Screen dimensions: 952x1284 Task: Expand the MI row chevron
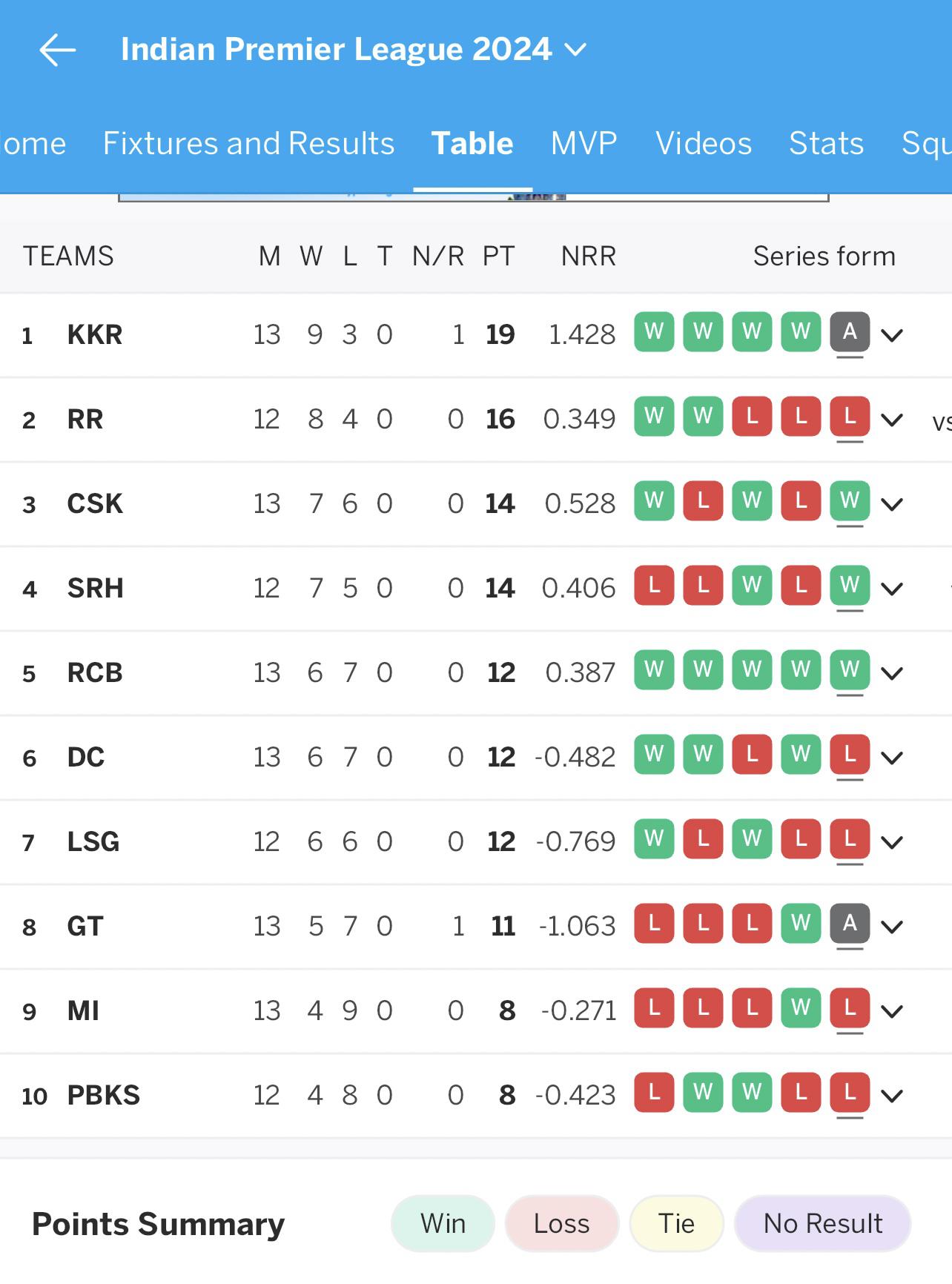click(x=891, y=1011)
